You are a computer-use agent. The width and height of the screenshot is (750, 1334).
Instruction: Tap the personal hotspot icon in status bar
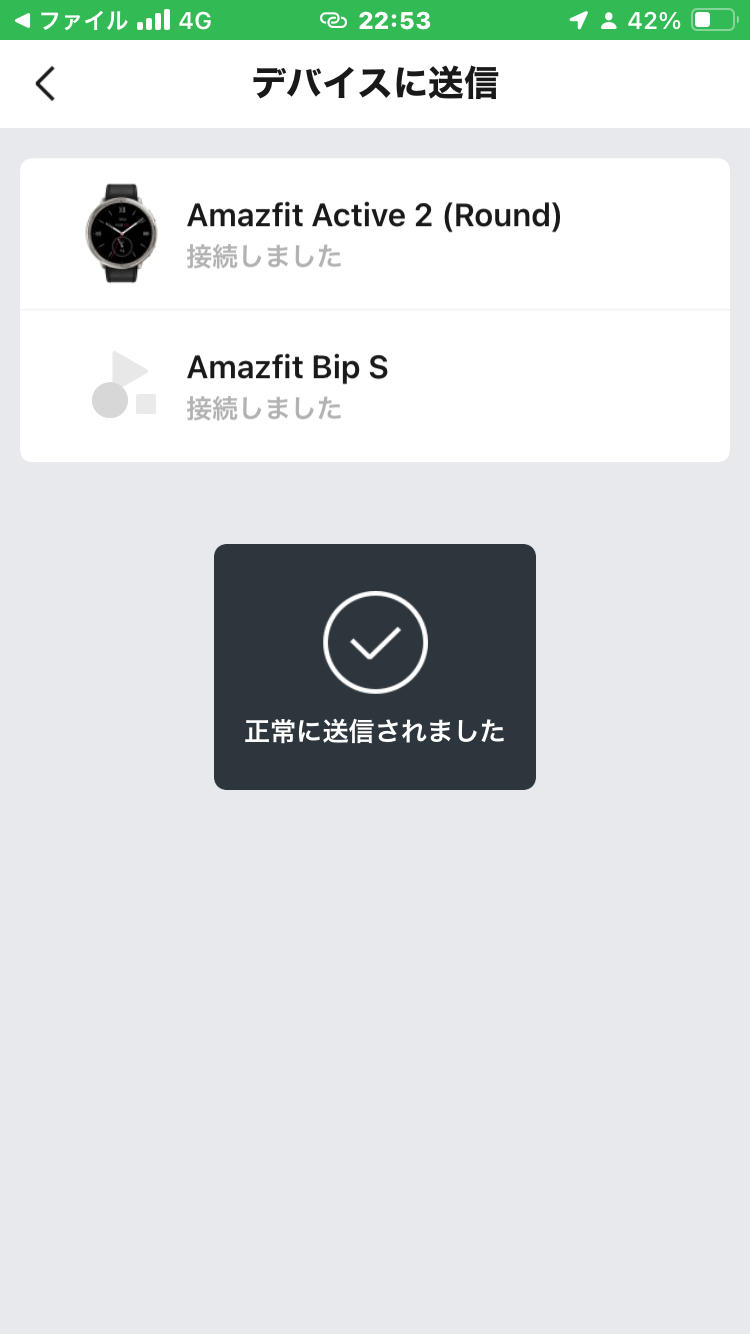pyautogui.click(x=333, y=19)
